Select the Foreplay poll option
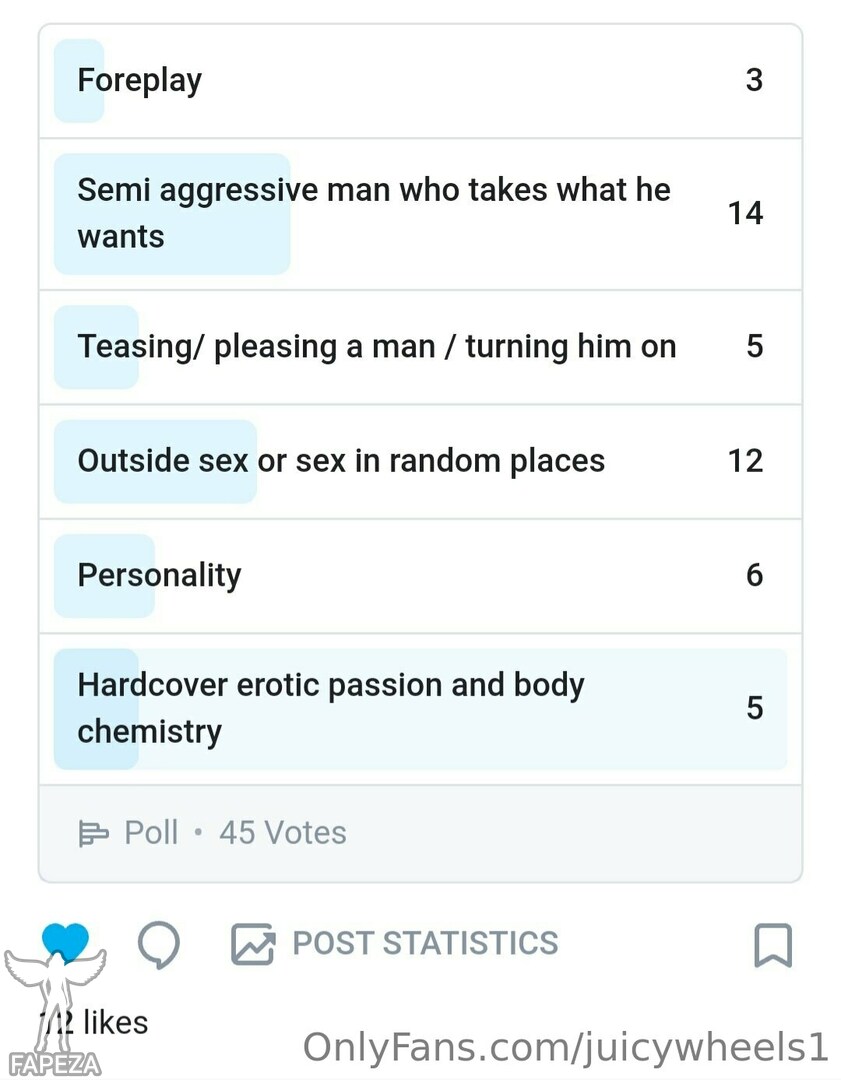The width and height of the screenshot is (841, 1080). pyautogui.click(x=420, y=81)
